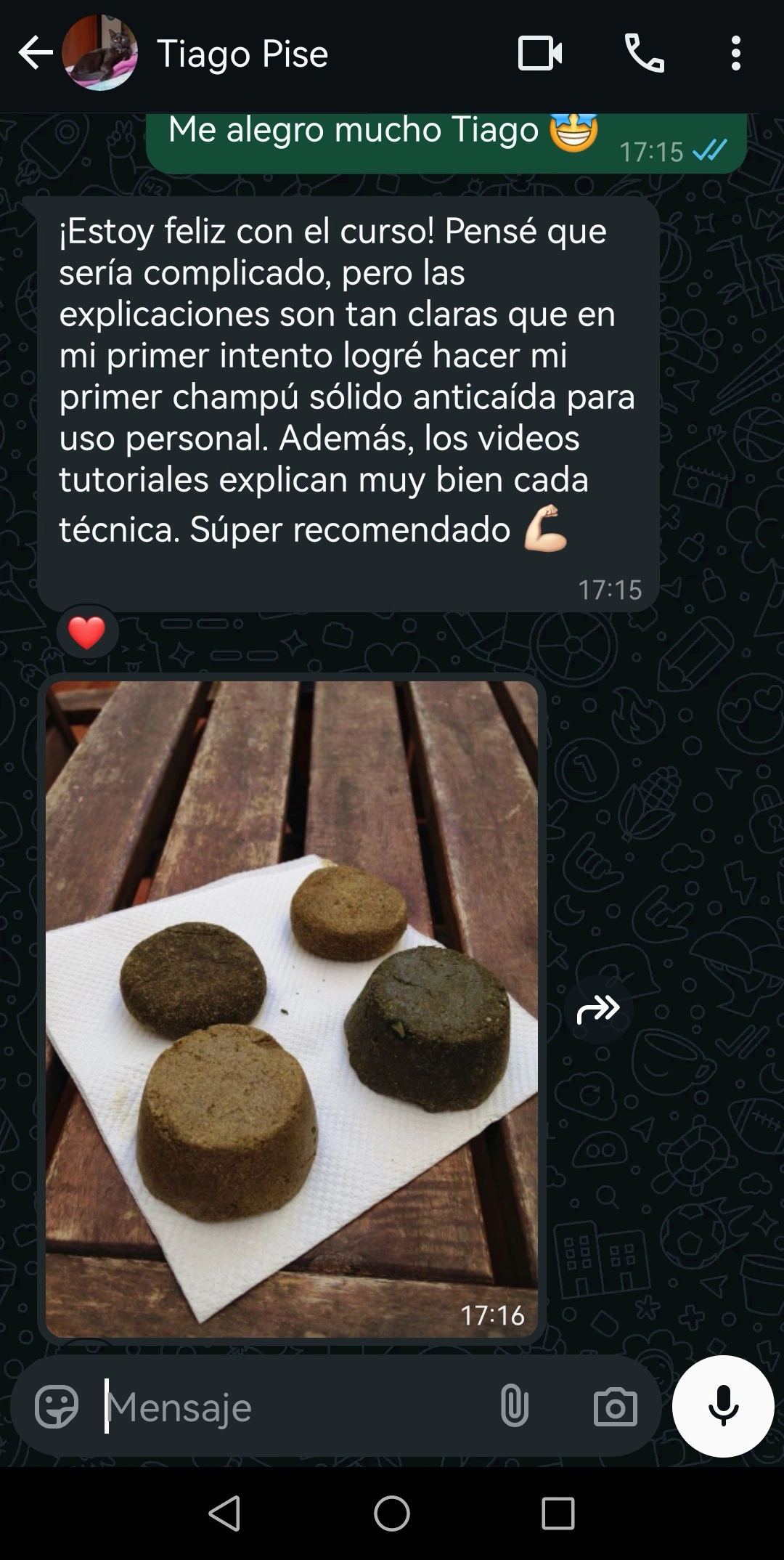Viewport: 784px width, 1560px height.
Task: Open Tiago Pise's contact info
Action: click(242, 54)
